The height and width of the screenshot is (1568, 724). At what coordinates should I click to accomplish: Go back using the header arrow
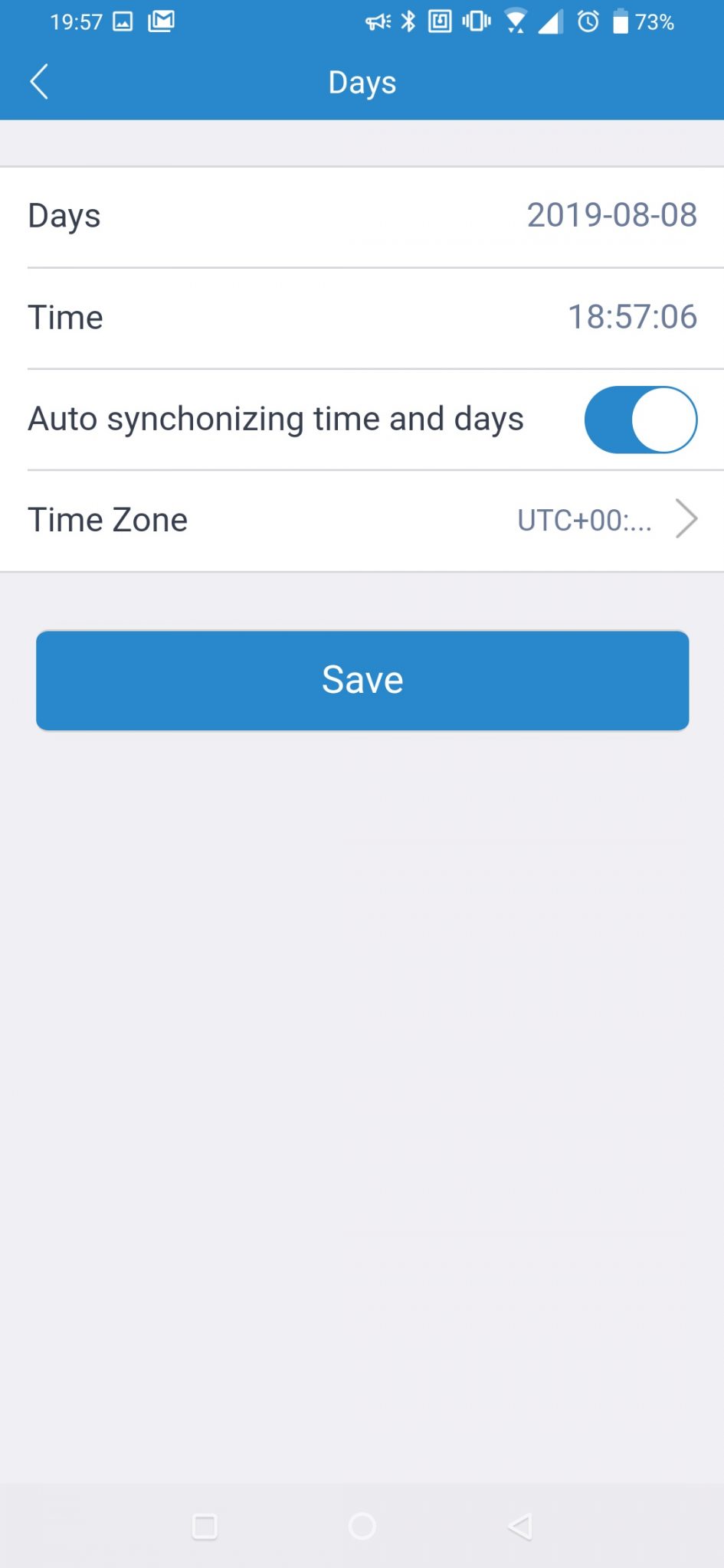[x=39, y=82]
